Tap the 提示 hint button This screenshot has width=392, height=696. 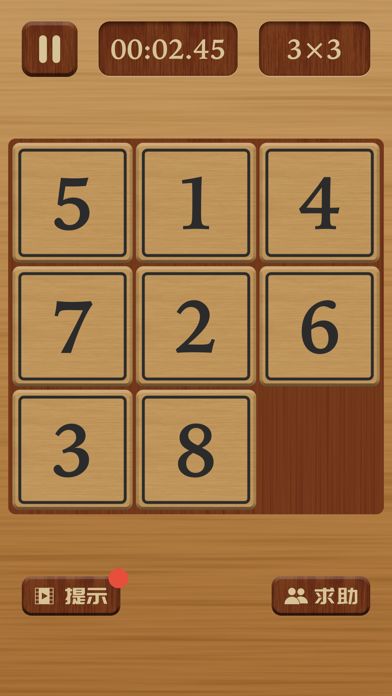pyautogui.click(x=71, y=596)
